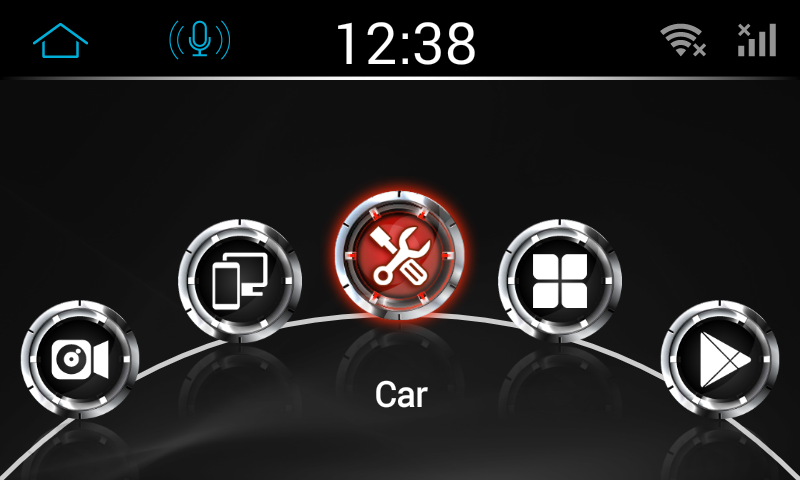Open the Car settings icon
Image resolution: width=800 pixels, height=480 pixels.
coord(400,254)
